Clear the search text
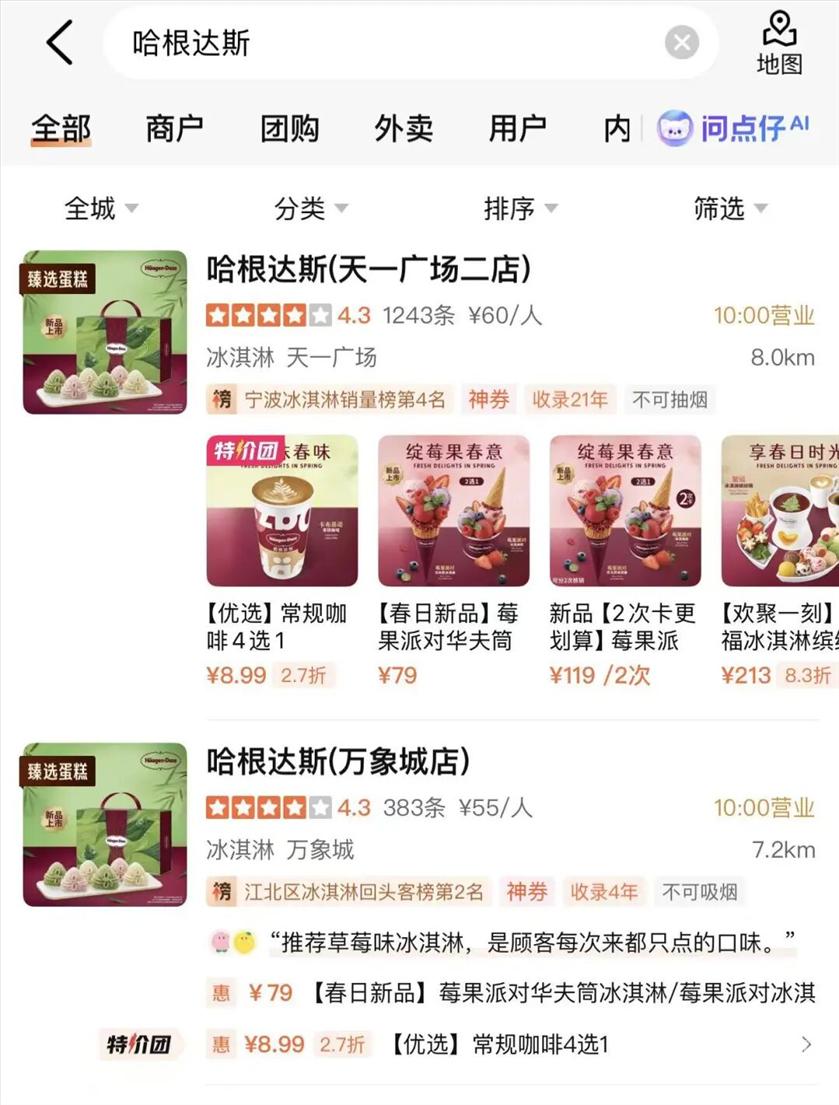This screenshot has width=839, height=1105. (x=682, y=43)
